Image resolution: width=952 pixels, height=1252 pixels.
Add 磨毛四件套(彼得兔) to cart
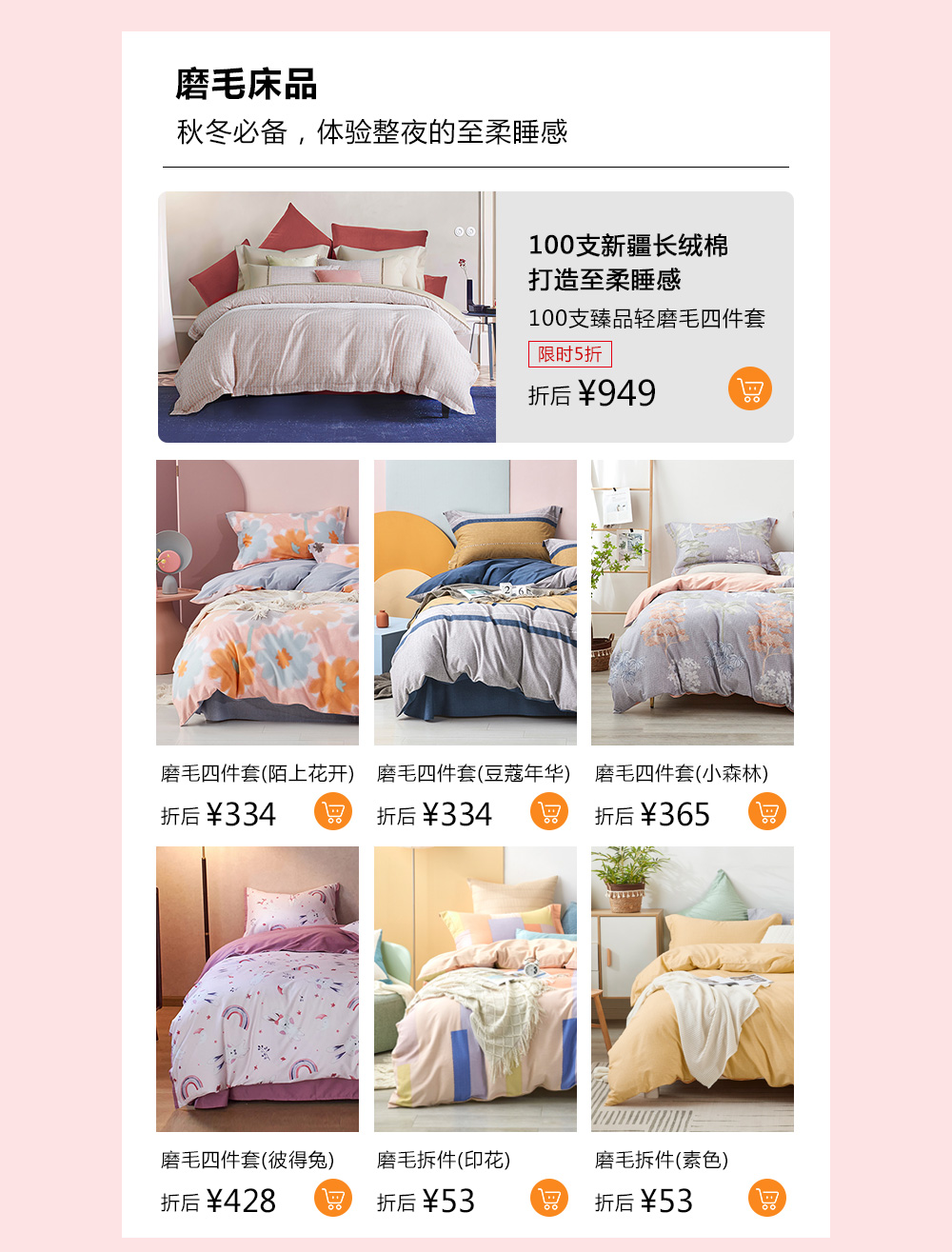pos(333,1199)
